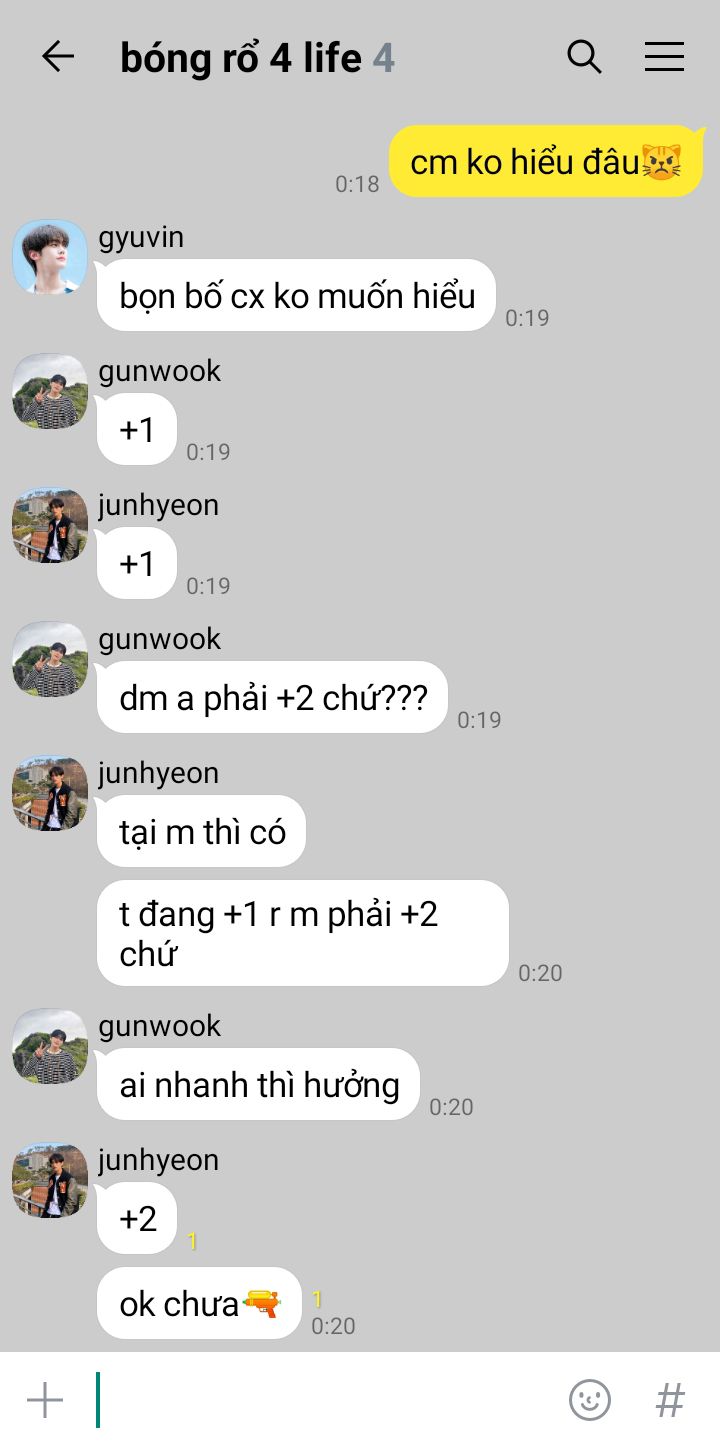Focus the message input field

tap(330, 1400)
